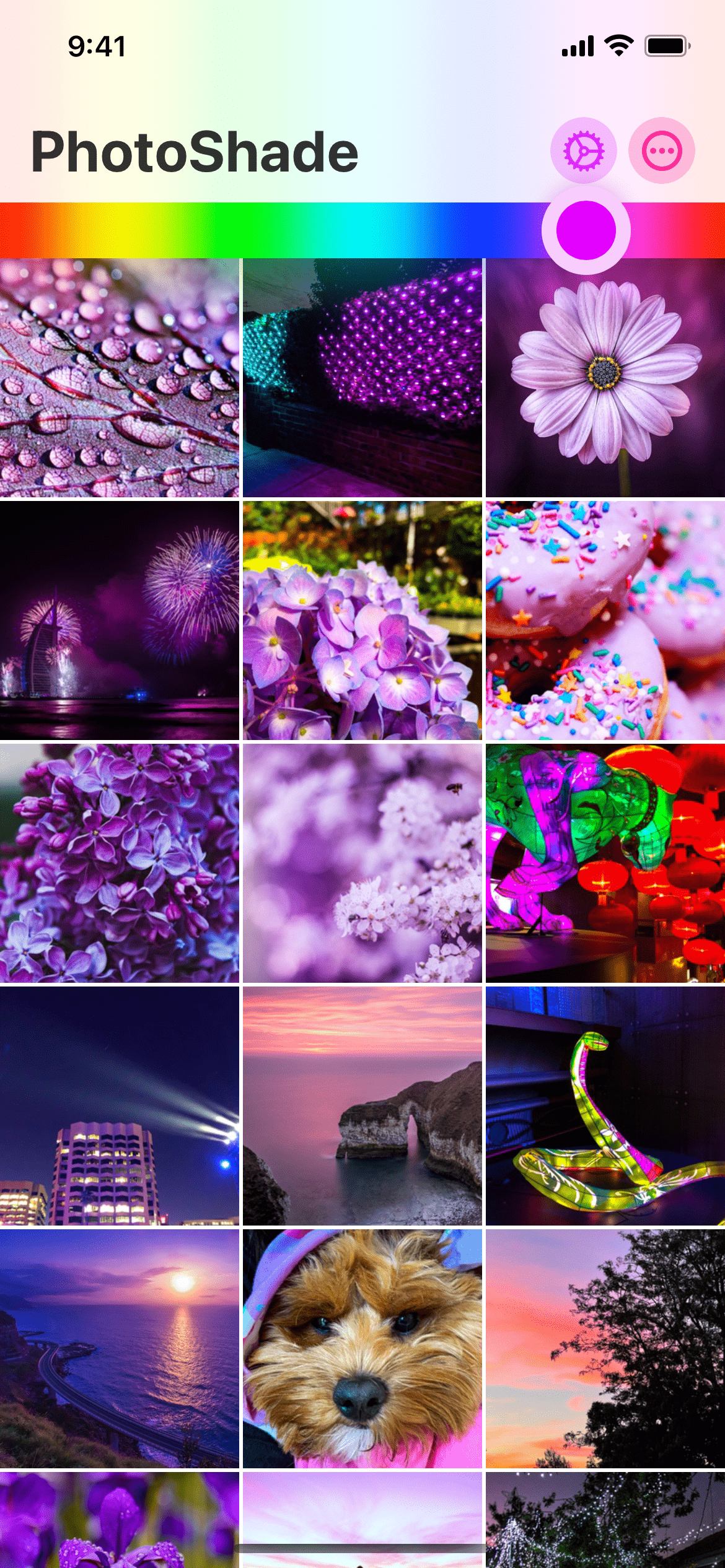Open the glowing snake lantern photo
725x1568 pixels.
point(605,1106)
